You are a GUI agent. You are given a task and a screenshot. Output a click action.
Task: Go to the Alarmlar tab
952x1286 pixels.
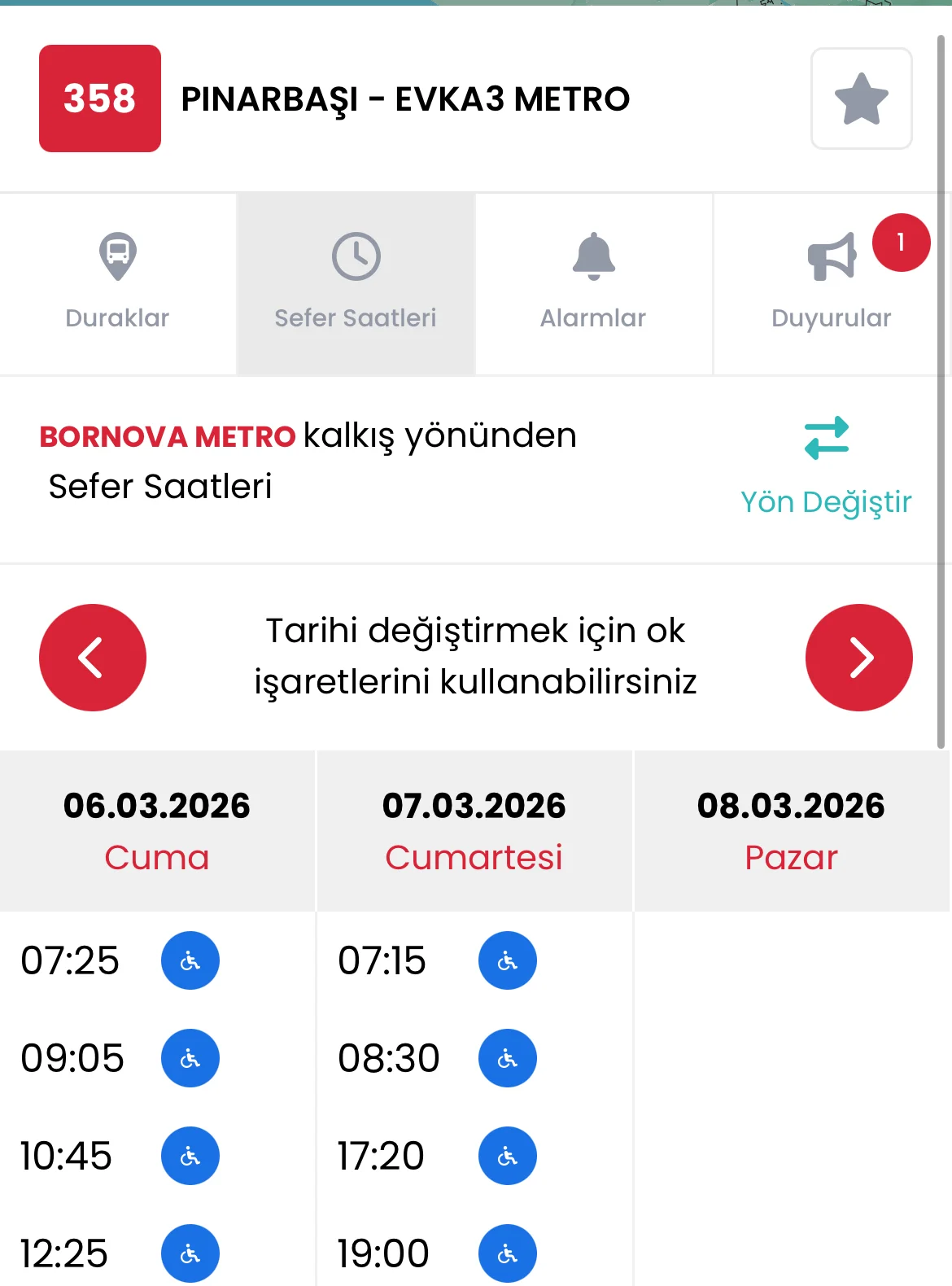593,283
